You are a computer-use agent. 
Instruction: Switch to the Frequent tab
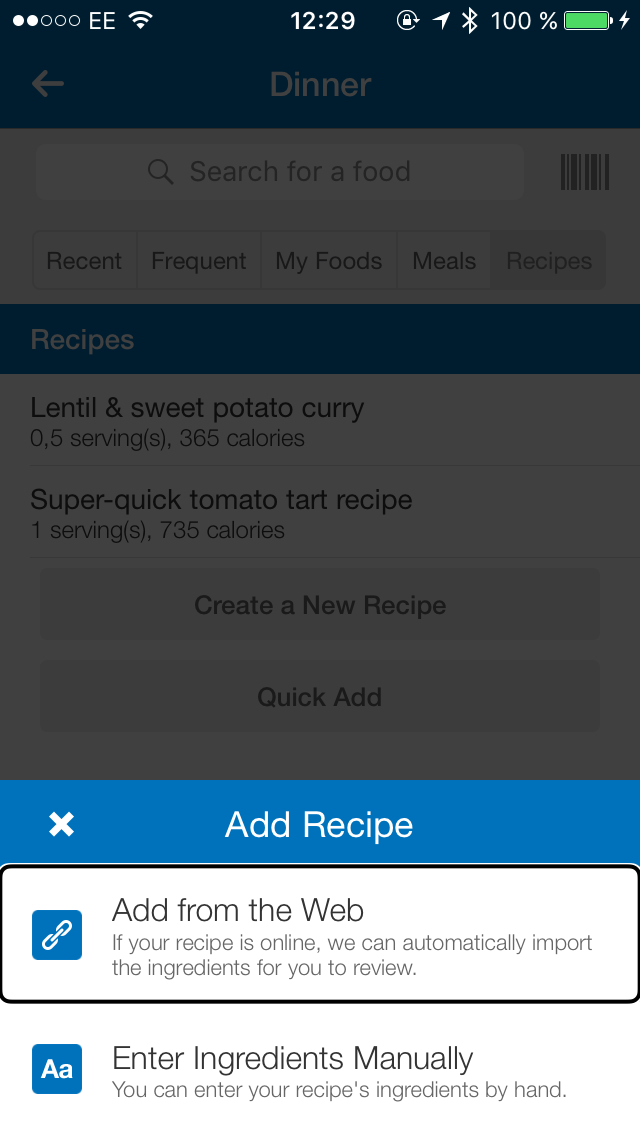(199, 261)
